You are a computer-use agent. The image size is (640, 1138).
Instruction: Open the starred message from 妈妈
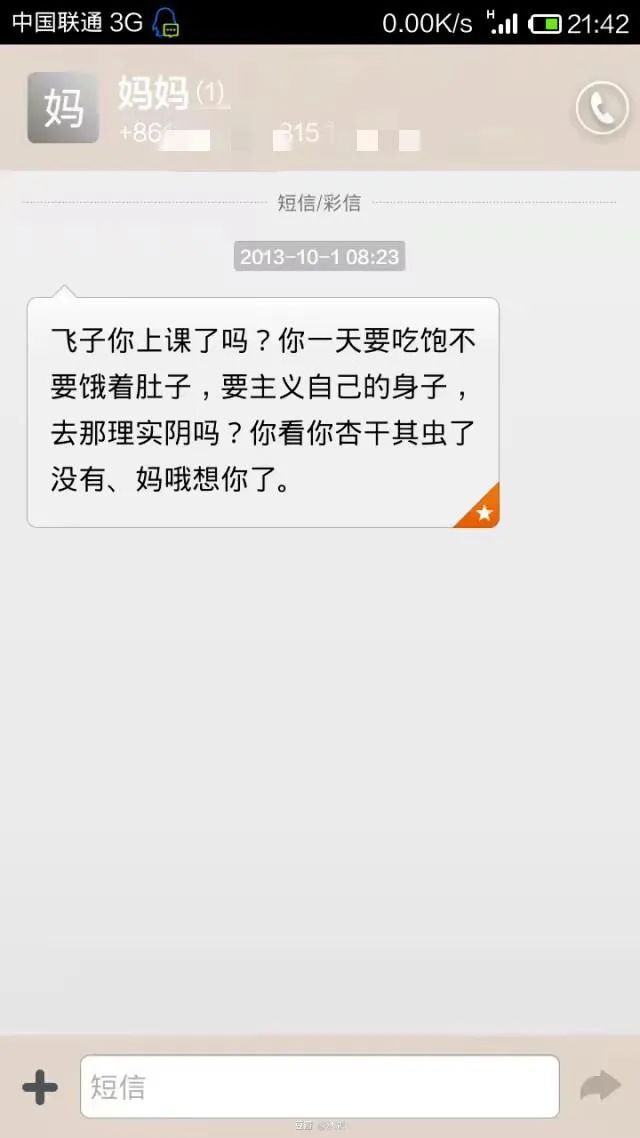262,411
